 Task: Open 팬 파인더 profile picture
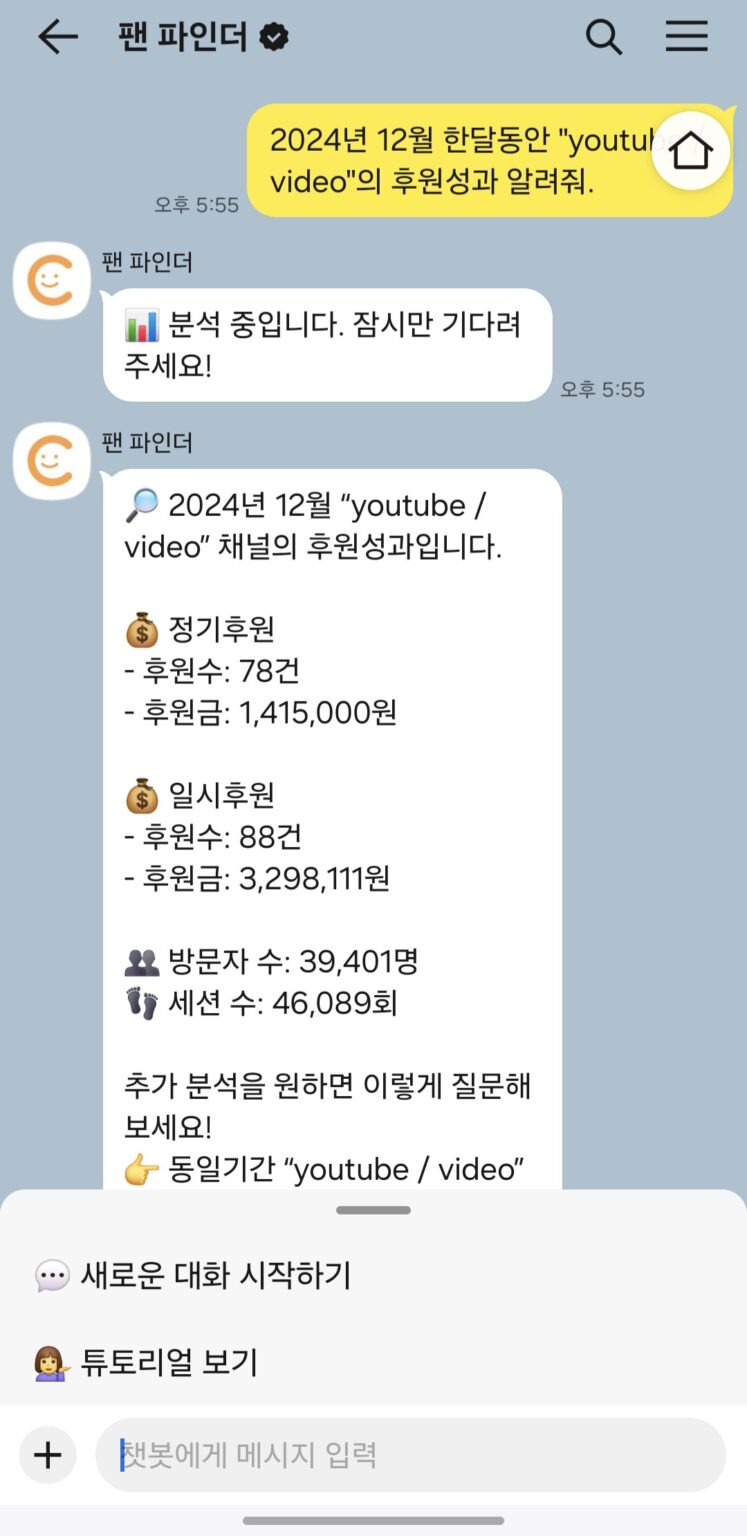pos(51,280)
